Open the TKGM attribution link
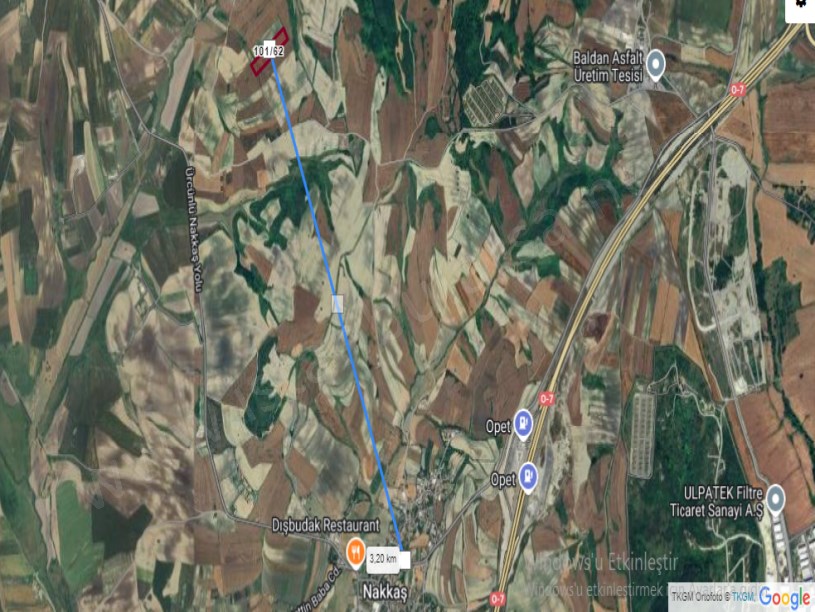 coord(743,597)
